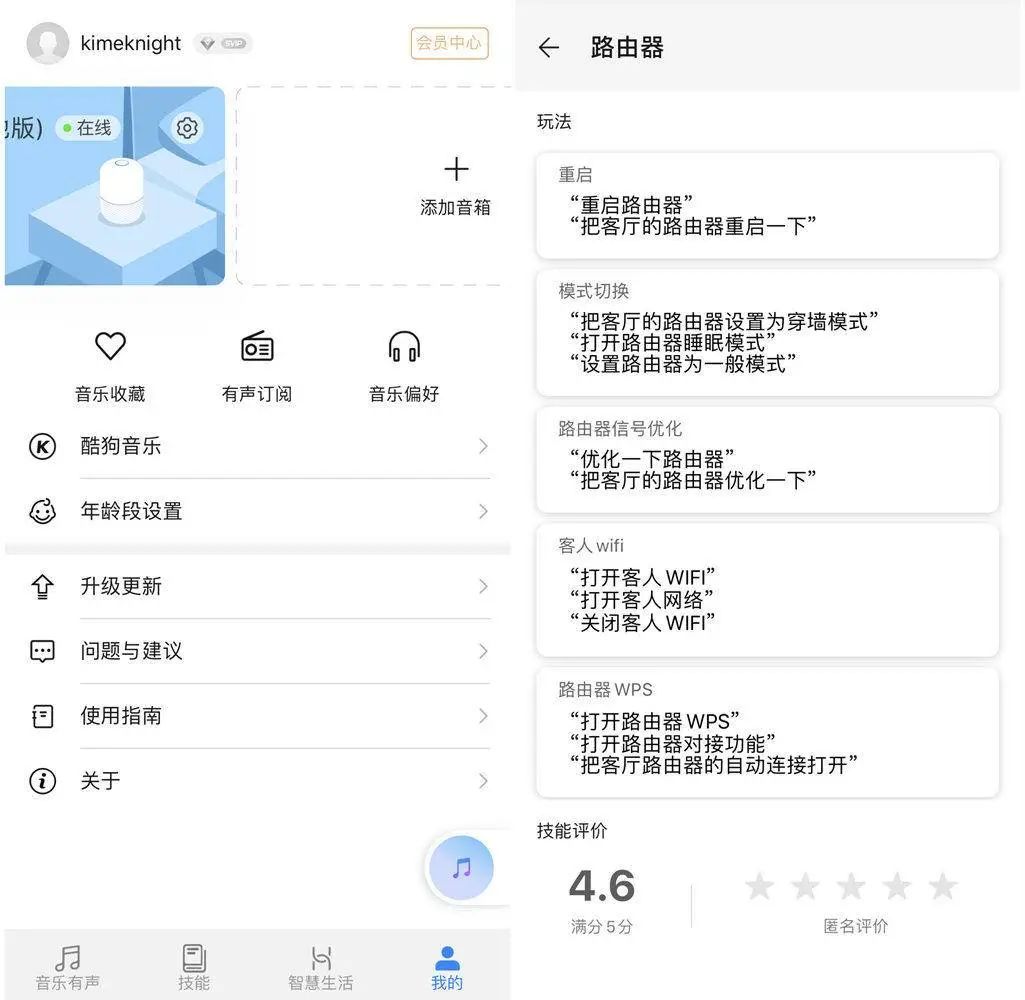Open 升级更新 upgrade and update
This screenshot has height=1000, width=1025.
258,586
